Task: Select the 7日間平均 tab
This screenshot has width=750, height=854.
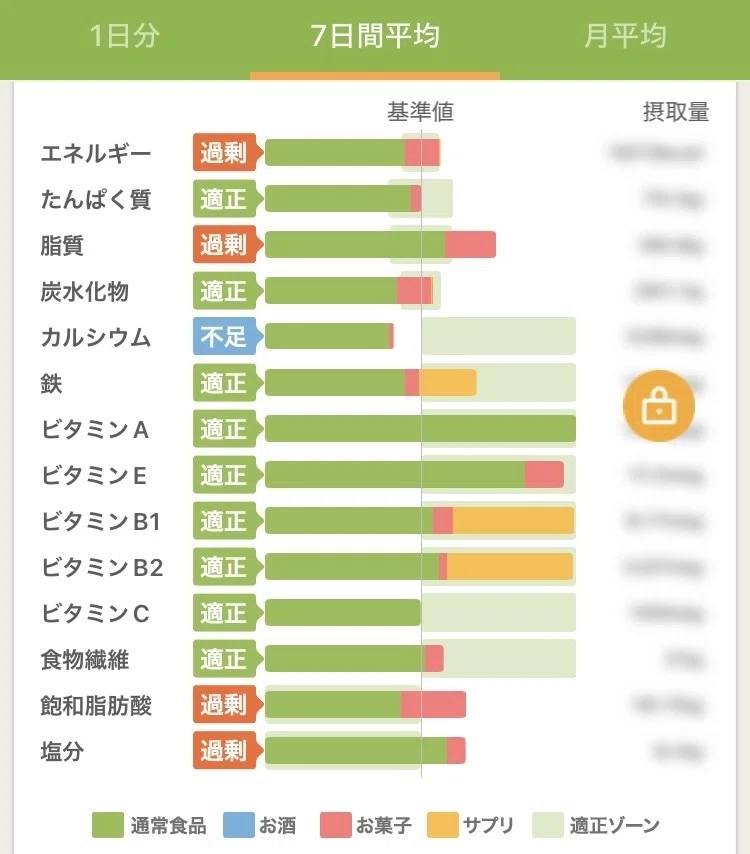Action: tap(375, 36)
